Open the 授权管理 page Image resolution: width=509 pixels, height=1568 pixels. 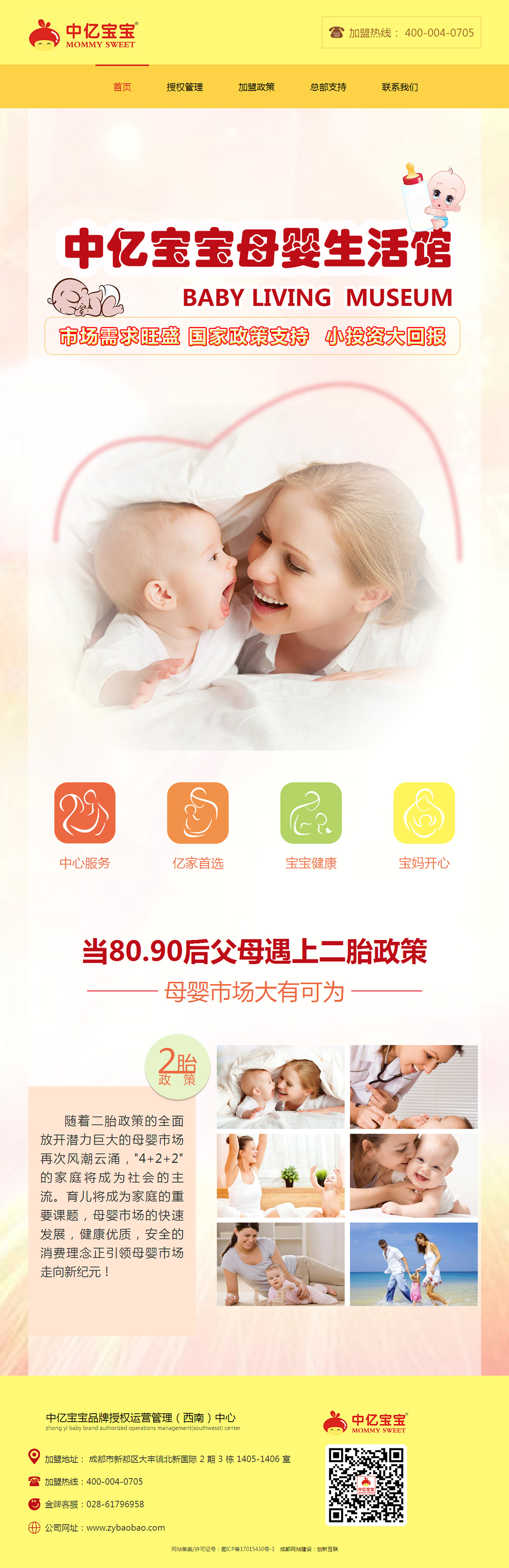pos(185,87)
